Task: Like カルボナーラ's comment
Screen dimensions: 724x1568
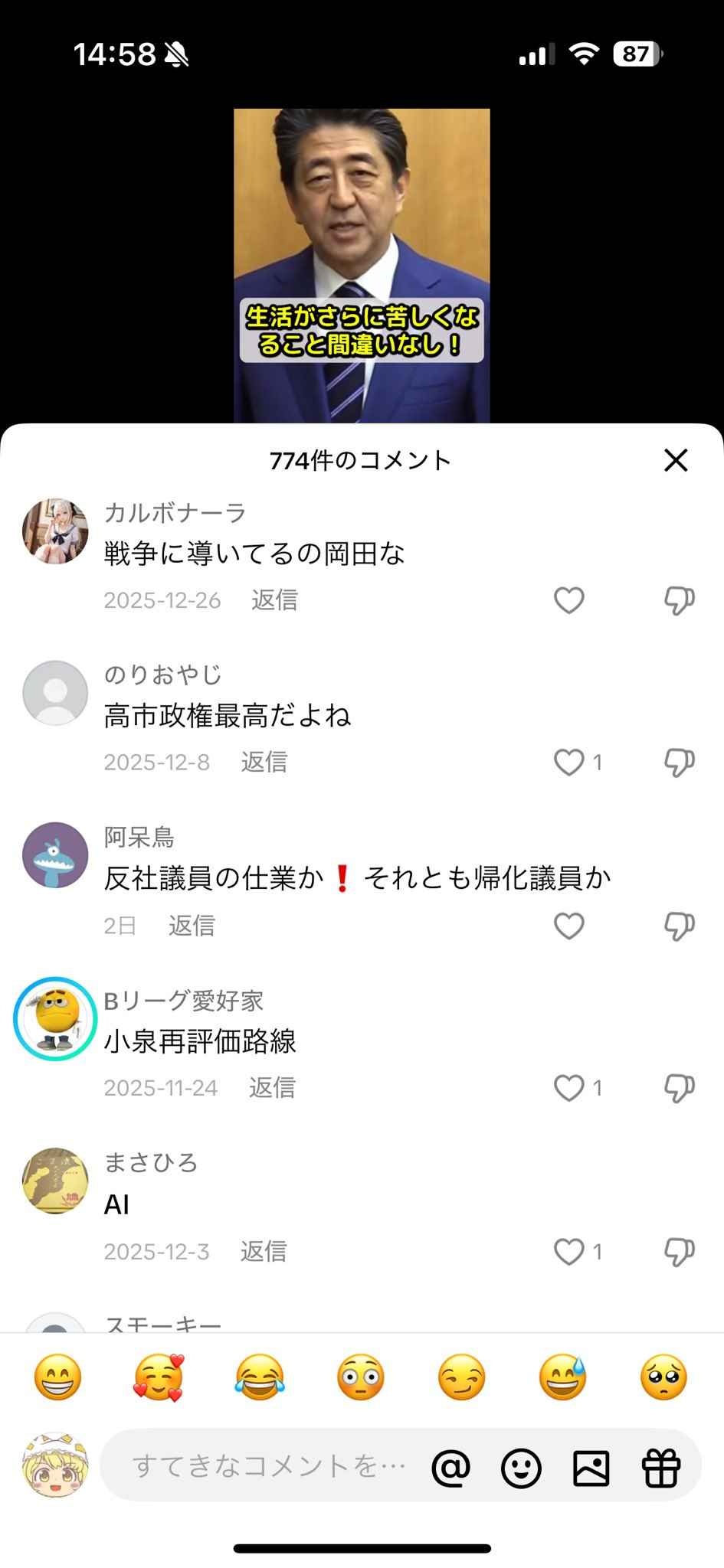Action: click(569, 600)
